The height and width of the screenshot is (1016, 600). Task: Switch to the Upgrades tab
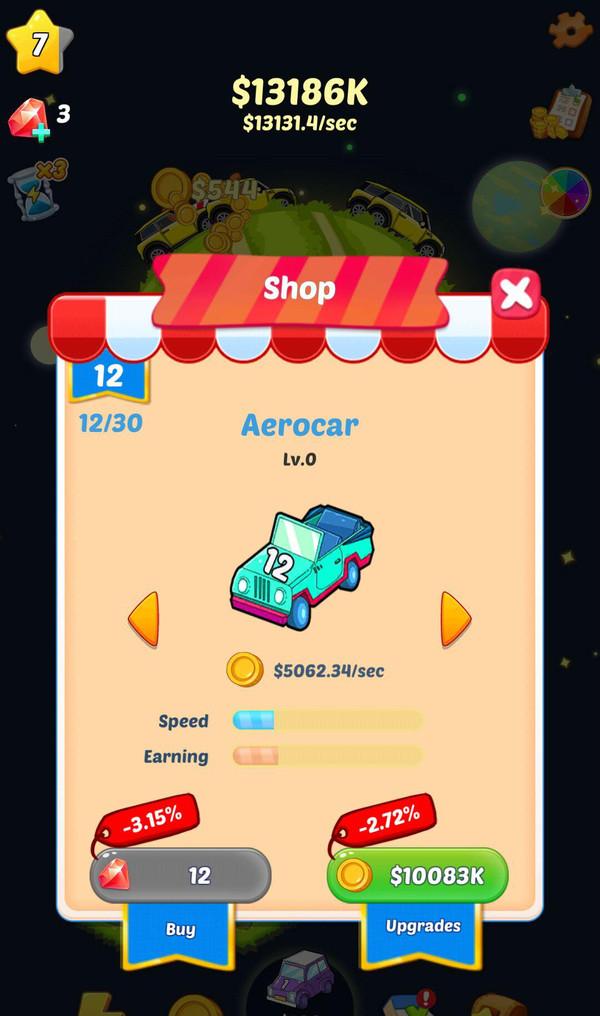click(x=422, y=926)
